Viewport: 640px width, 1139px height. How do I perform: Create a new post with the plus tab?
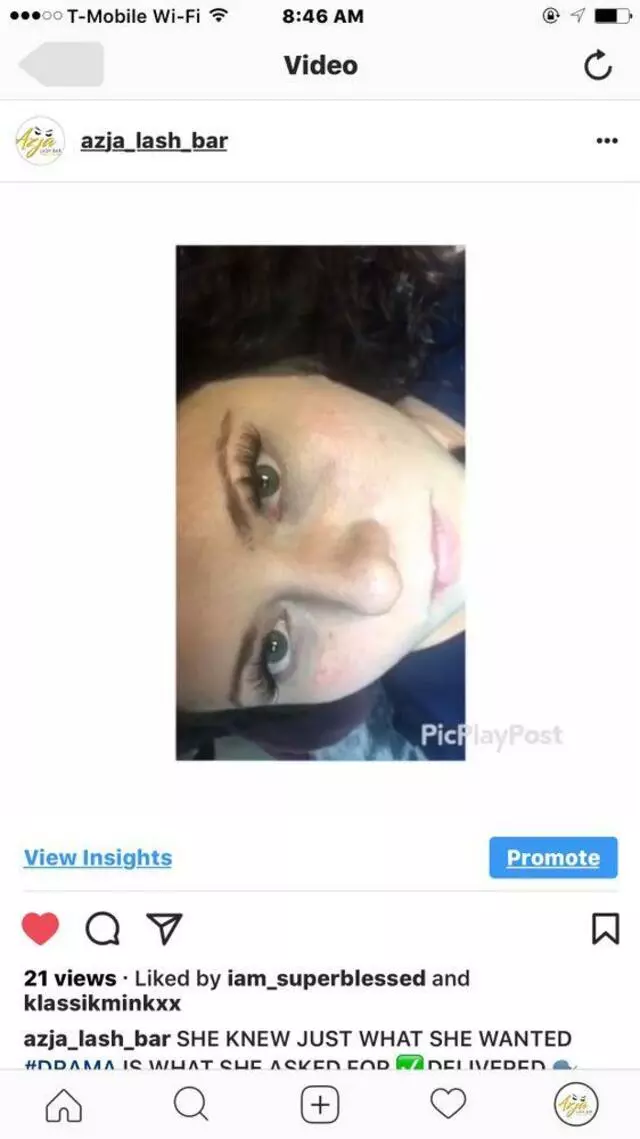(x=320, y=1105)
